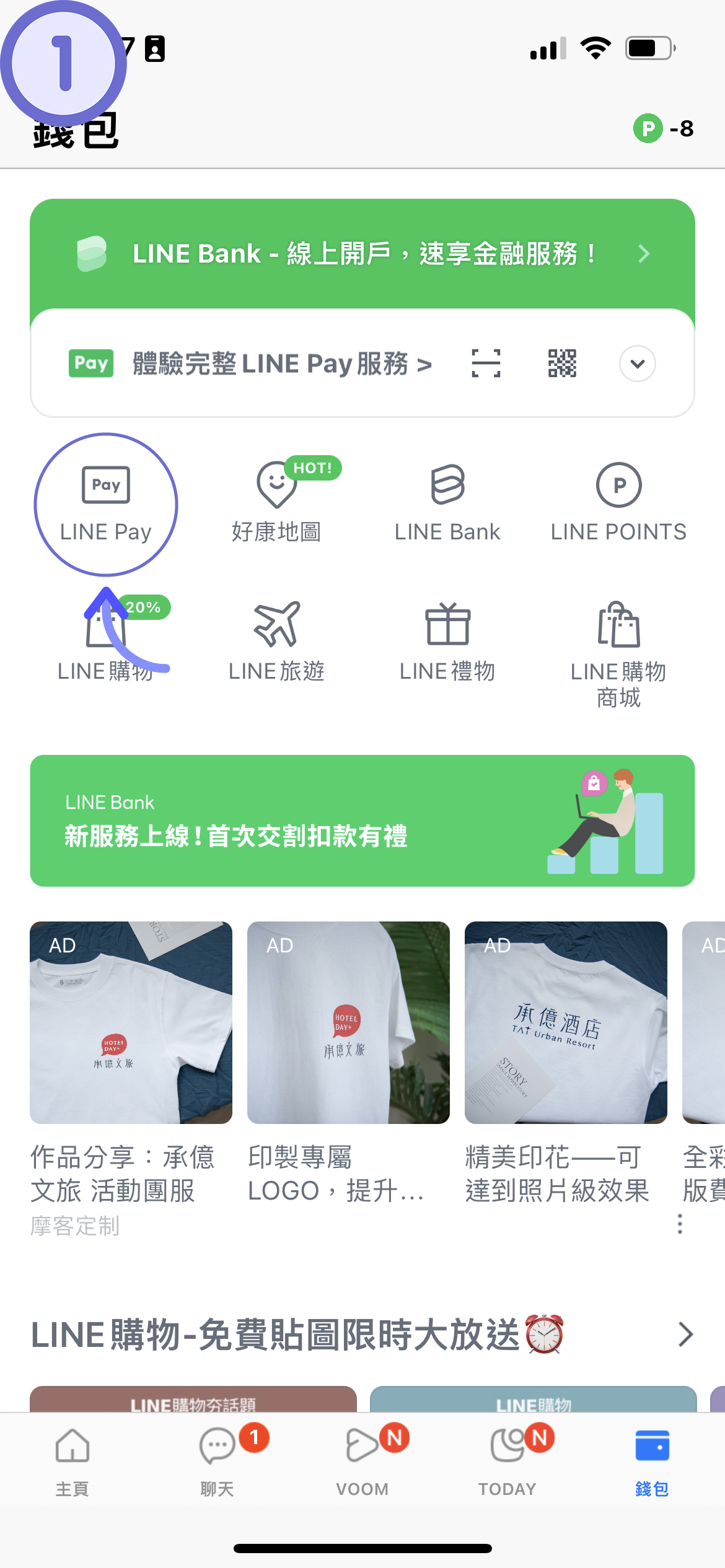Open LINE Pay
Viewport: 725px width, 1568px height.
click(105, 502)
